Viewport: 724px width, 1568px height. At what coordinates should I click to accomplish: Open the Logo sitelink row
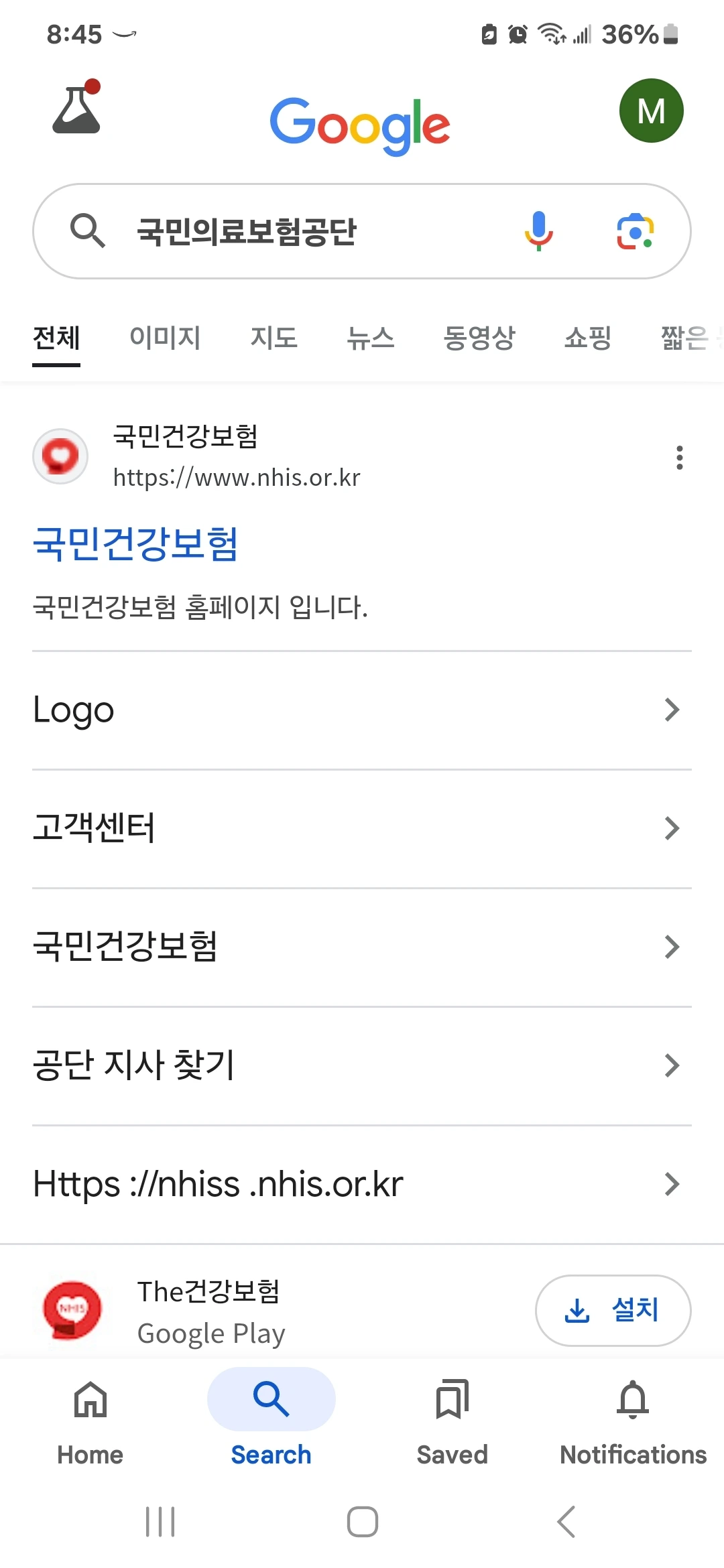point(362,710)
